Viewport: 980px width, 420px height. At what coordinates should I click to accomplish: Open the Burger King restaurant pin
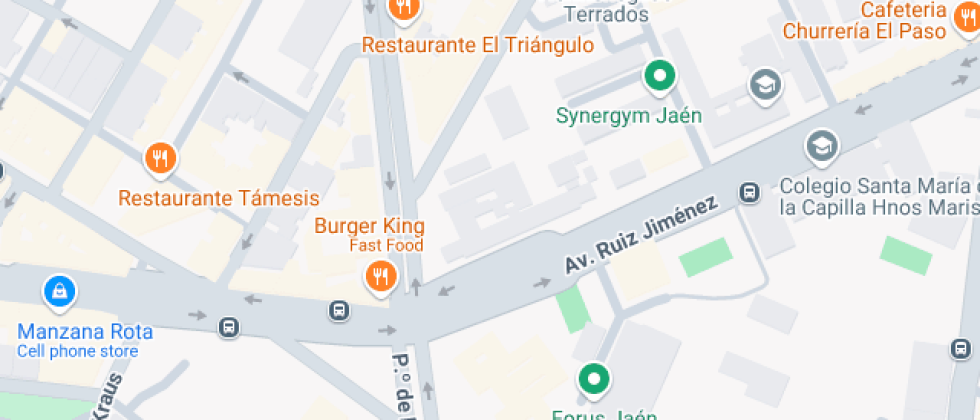pos(380,275)
